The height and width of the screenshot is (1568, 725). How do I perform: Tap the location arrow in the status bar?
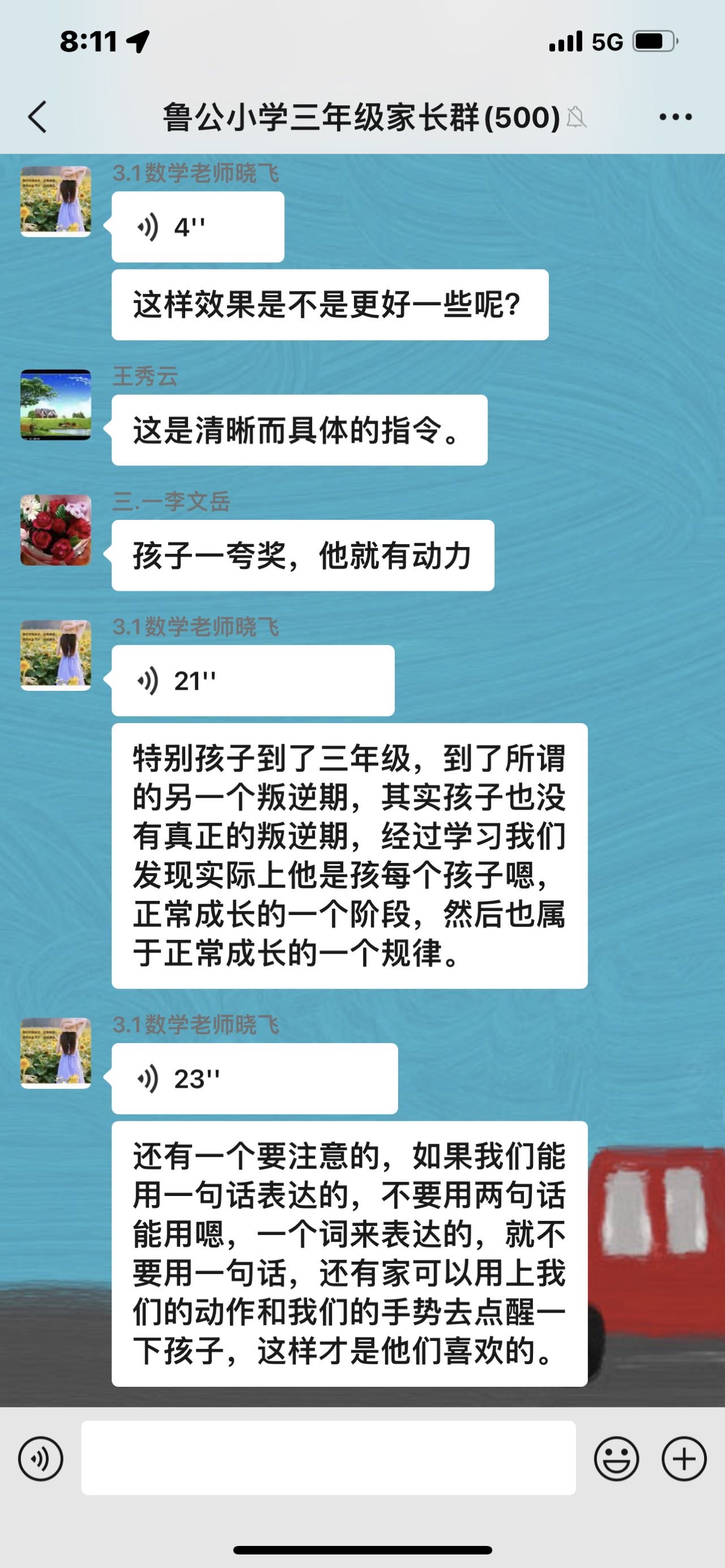(x=139, y=40)
